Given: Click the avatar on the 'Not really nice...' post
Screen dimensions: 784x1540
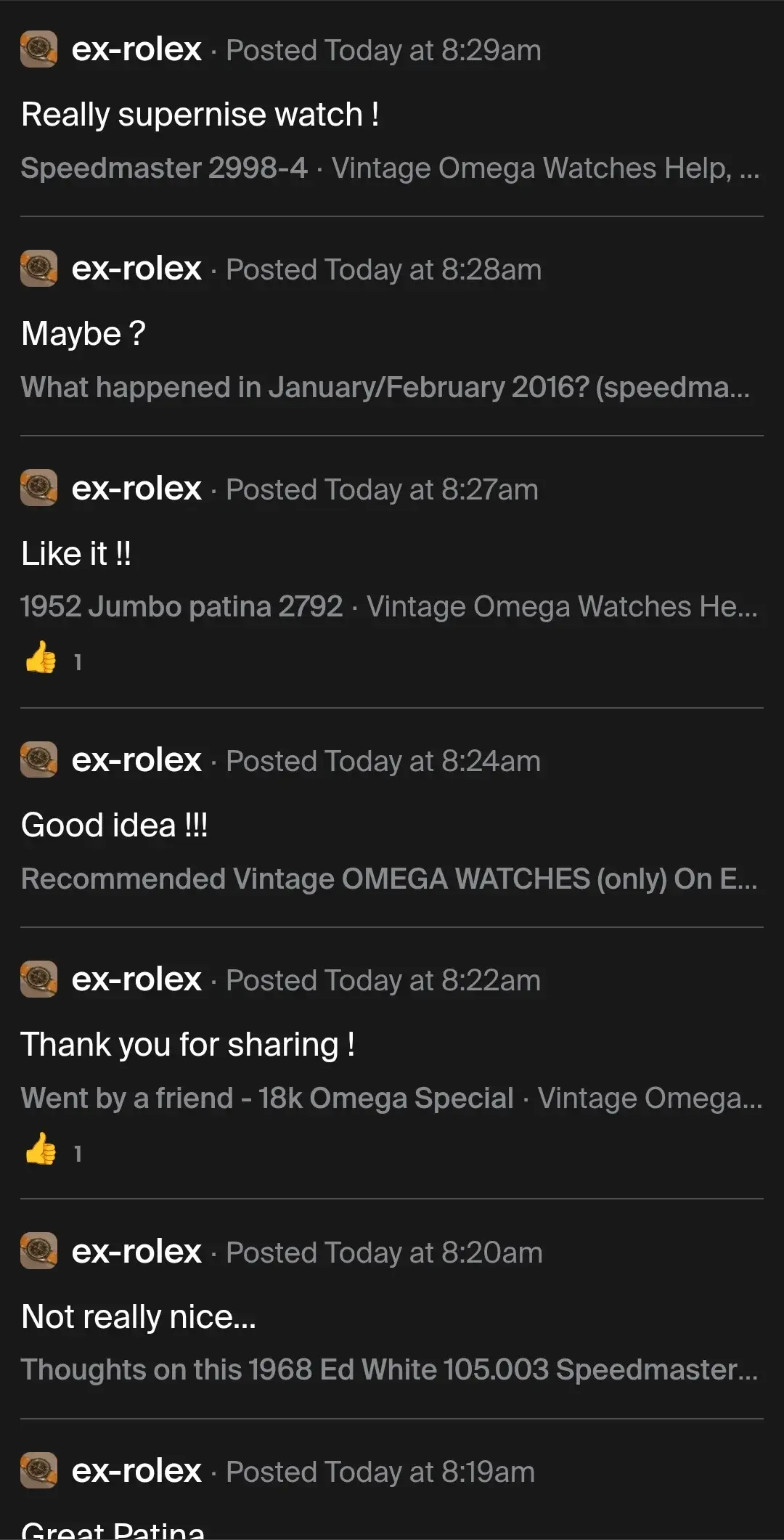Looking at the screenshot, I should click(x=38, y=1252).
